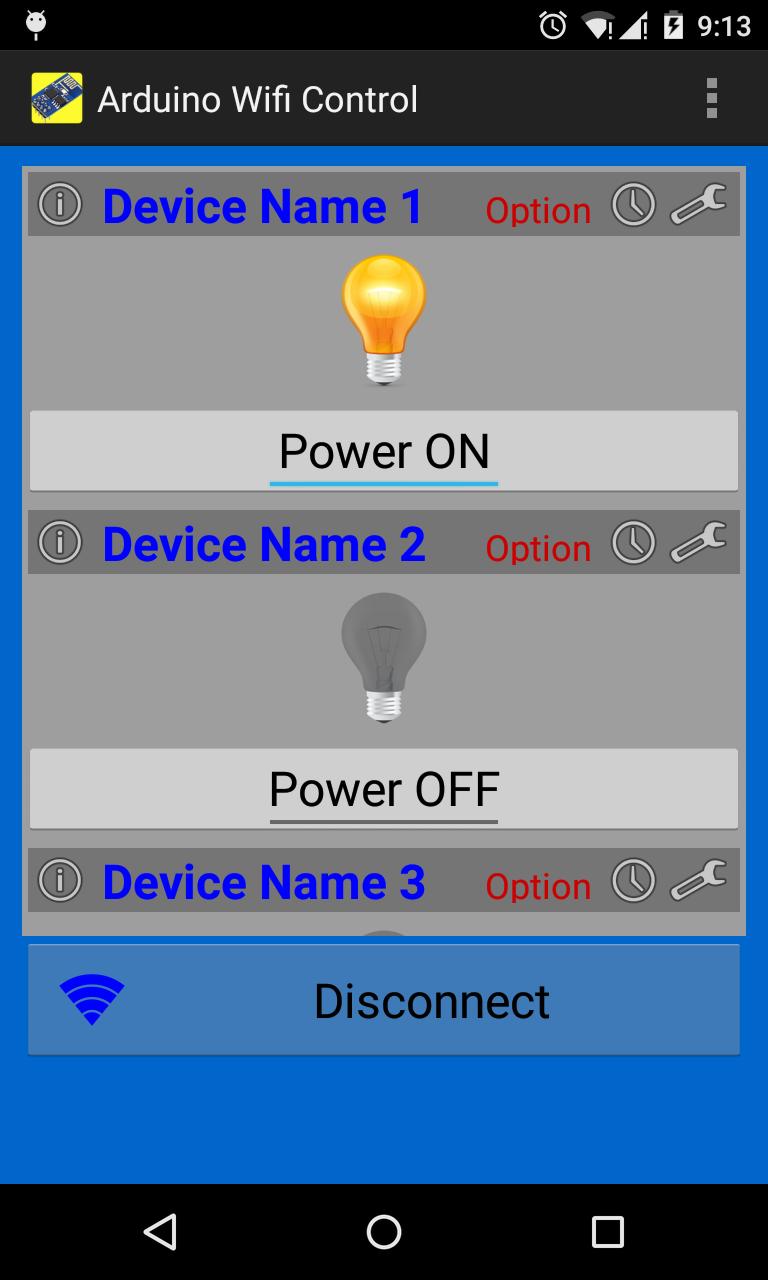Open info for Device Name 2

[60, 542]
